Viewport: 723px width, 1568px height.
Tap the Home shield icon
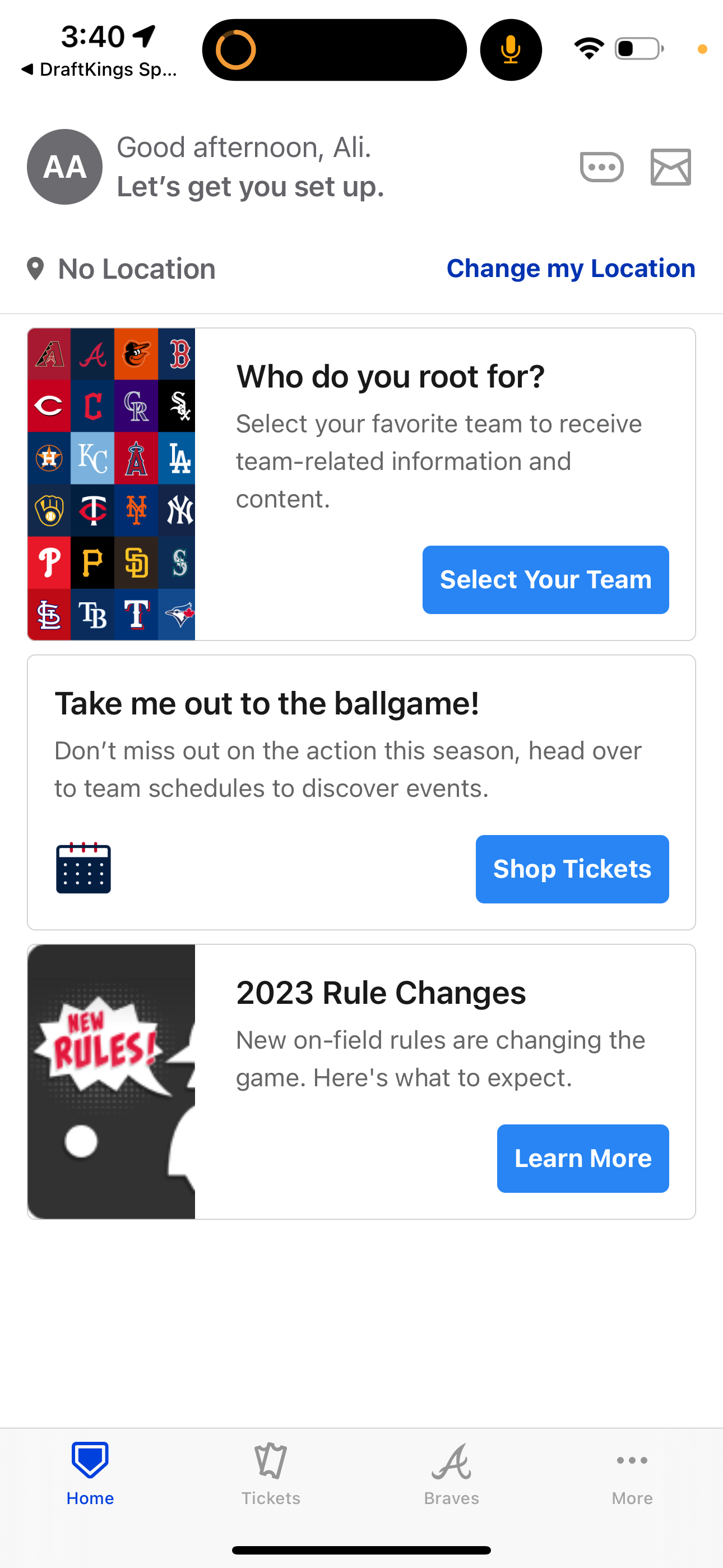pos(90,1459)
